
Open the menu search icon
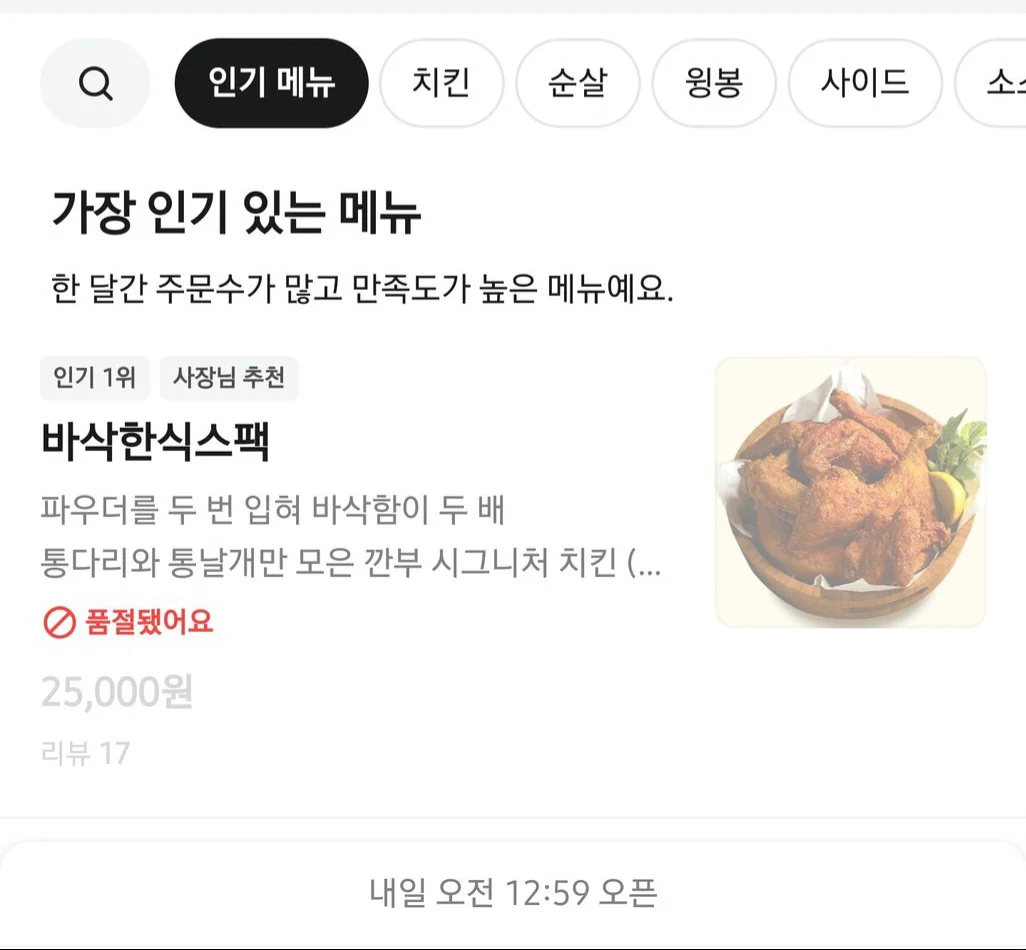click(95, 84)
